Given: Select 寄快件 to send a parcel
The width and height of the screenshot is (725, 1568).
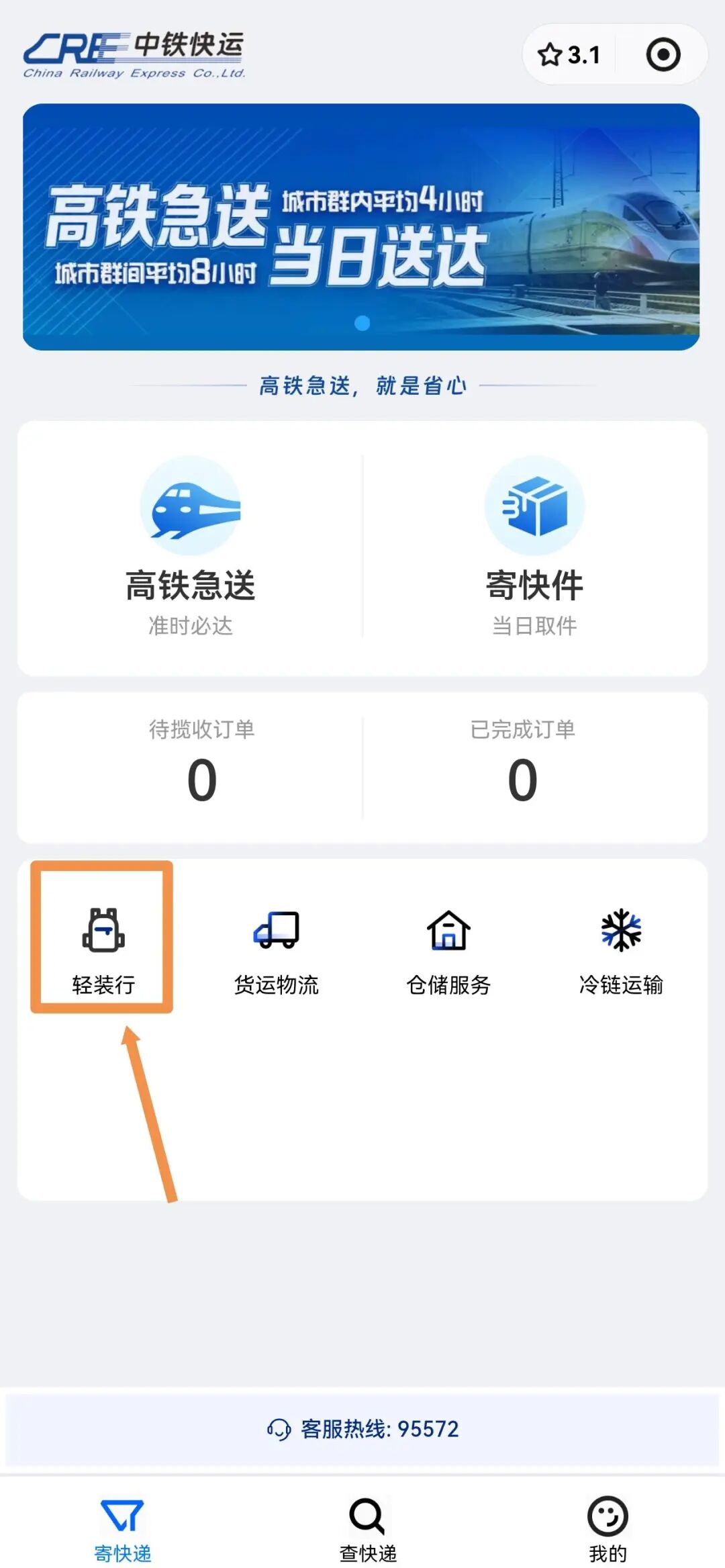Looking at the screenshot, I should click(x=534, y=547).
